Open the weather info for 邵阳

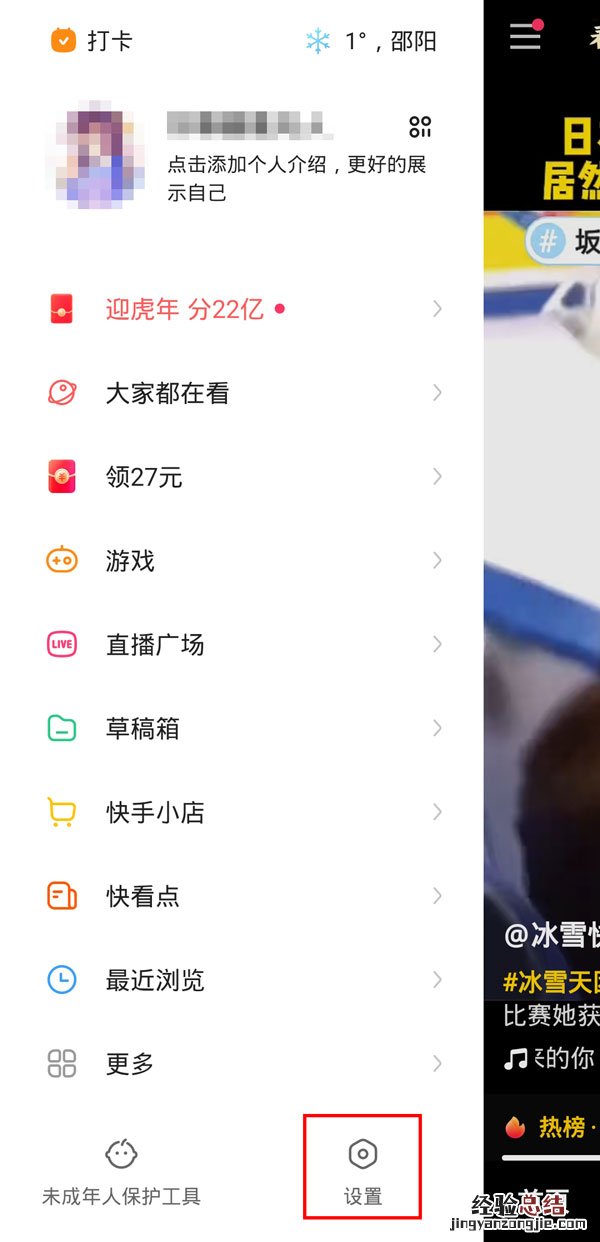click(x=372, y=41)
